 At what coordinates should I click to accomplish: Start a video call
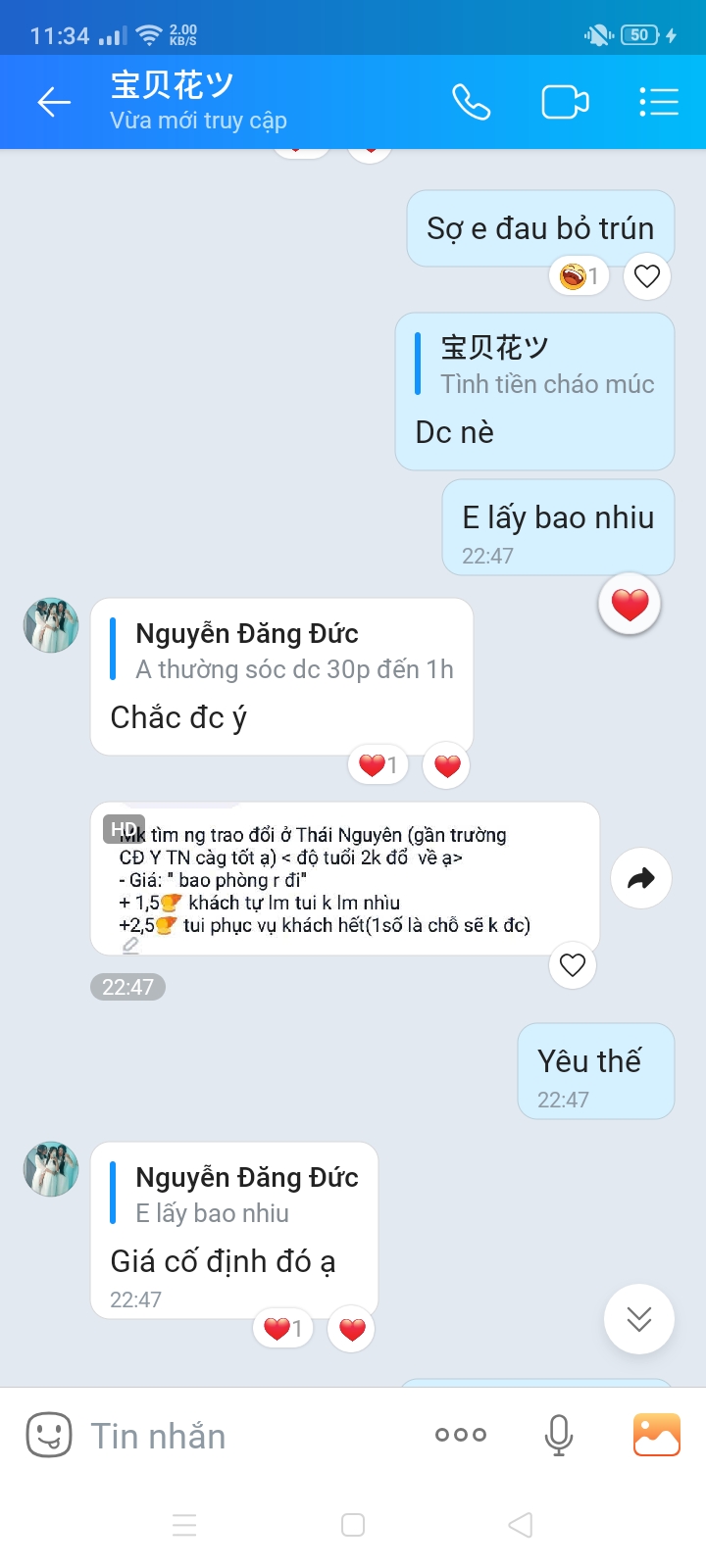(x=565, y=102)
